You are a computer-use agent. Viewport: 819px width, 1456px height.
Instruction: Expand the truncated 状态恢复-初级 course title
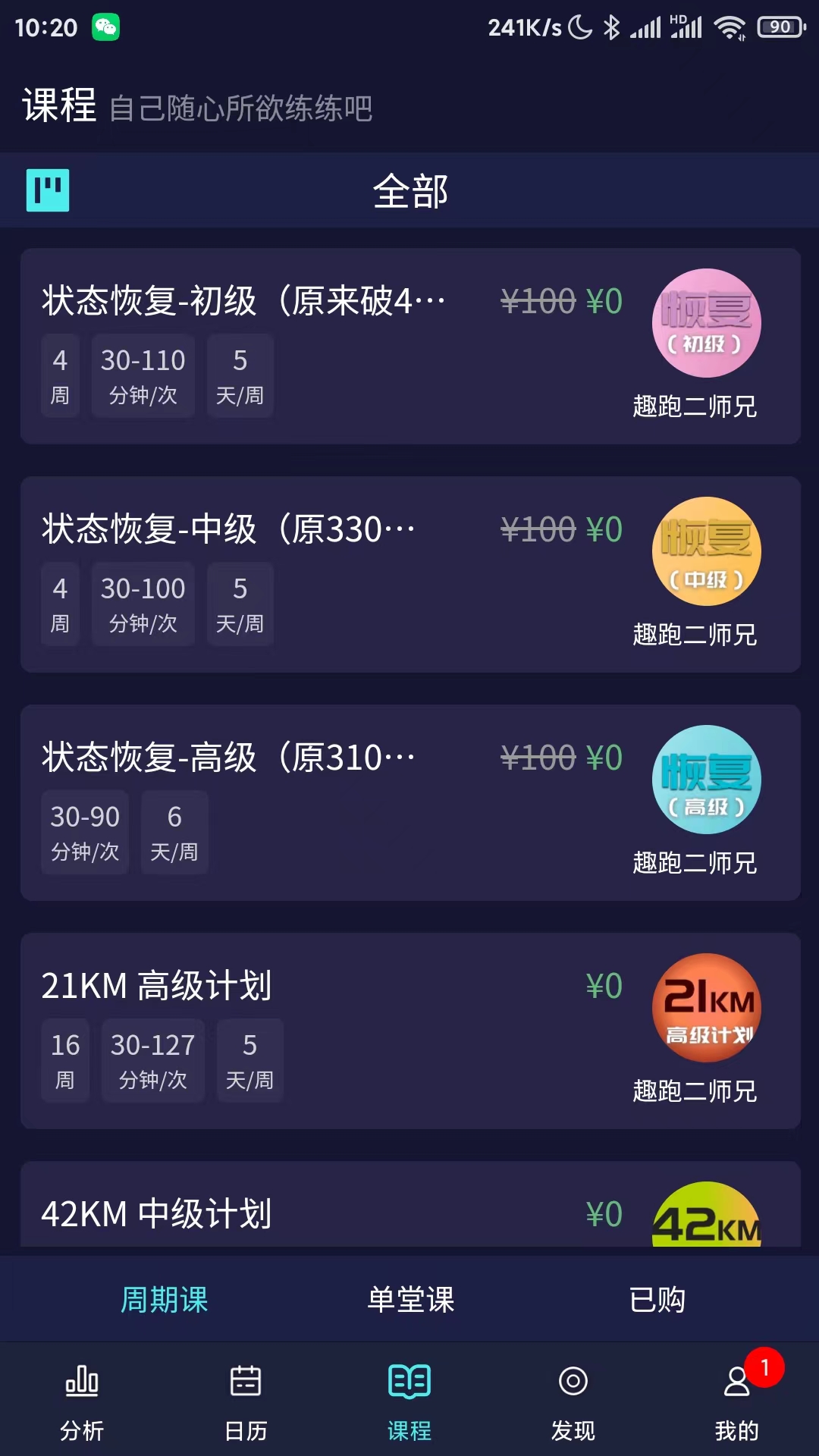click(243, 302)
